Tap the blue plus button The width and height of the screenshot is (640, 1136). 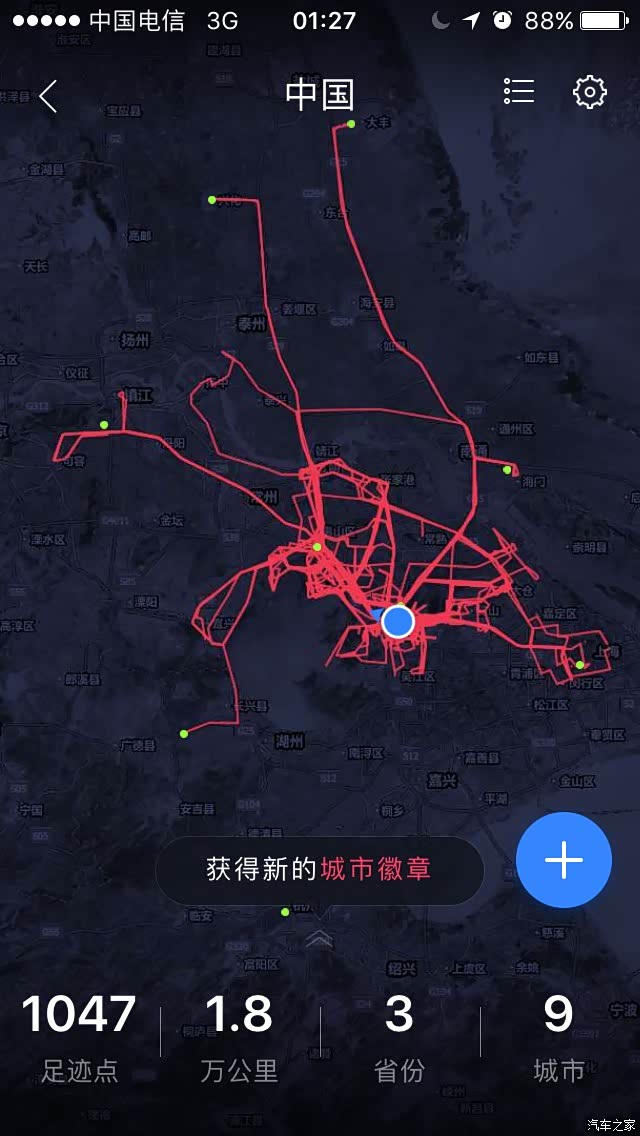[564, 859]
